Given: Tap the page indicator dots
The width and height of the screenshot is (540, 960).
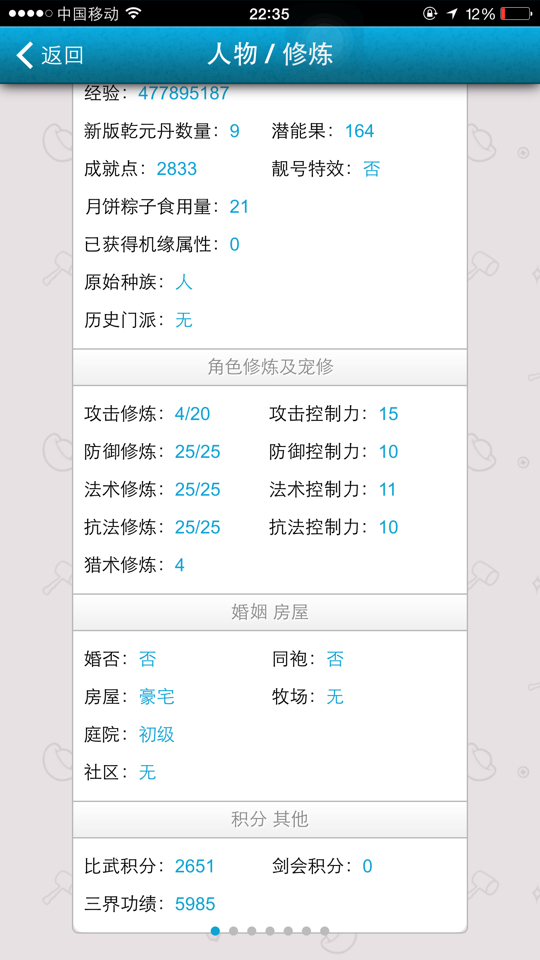Looking at the screenshot, I should point(270,931).
